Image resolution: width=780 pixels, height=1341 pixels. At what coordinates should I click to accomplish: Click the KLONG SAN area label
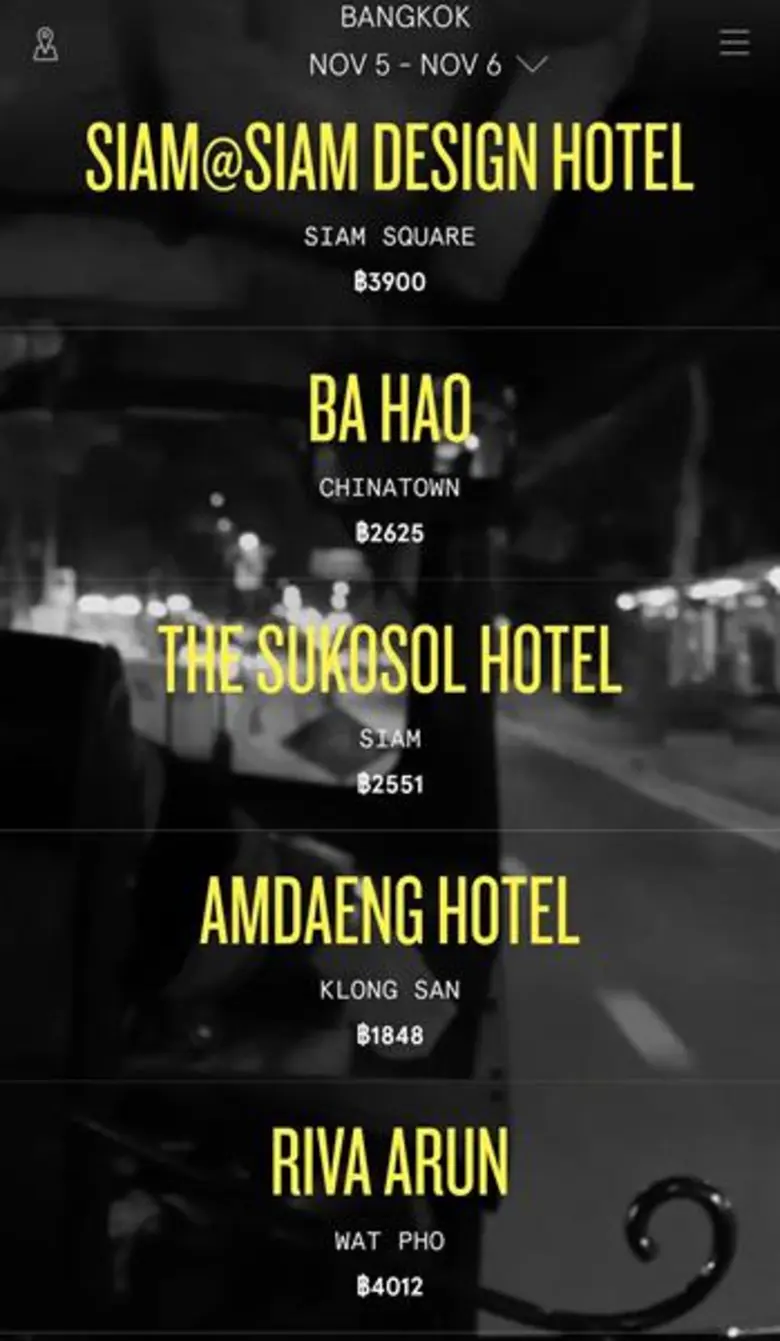[390, 991]
